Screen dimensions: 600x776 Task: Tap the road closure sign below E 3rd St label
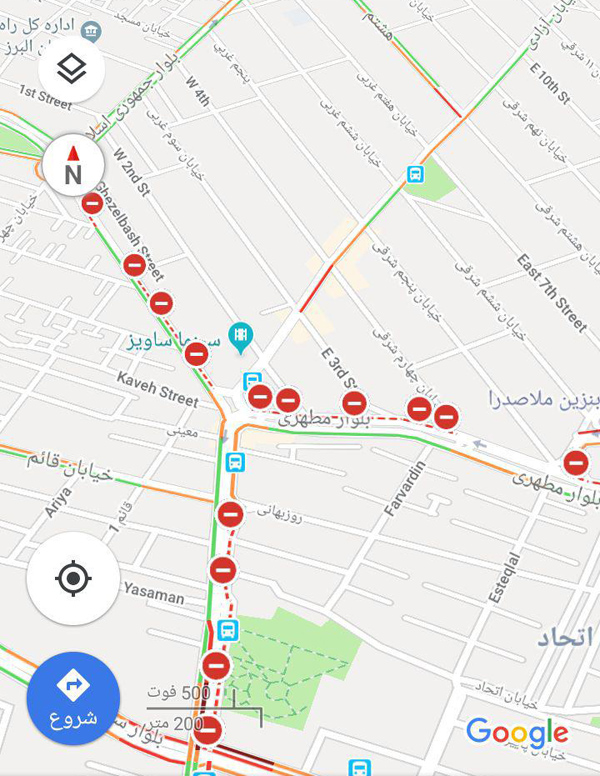tap(354, 403)
